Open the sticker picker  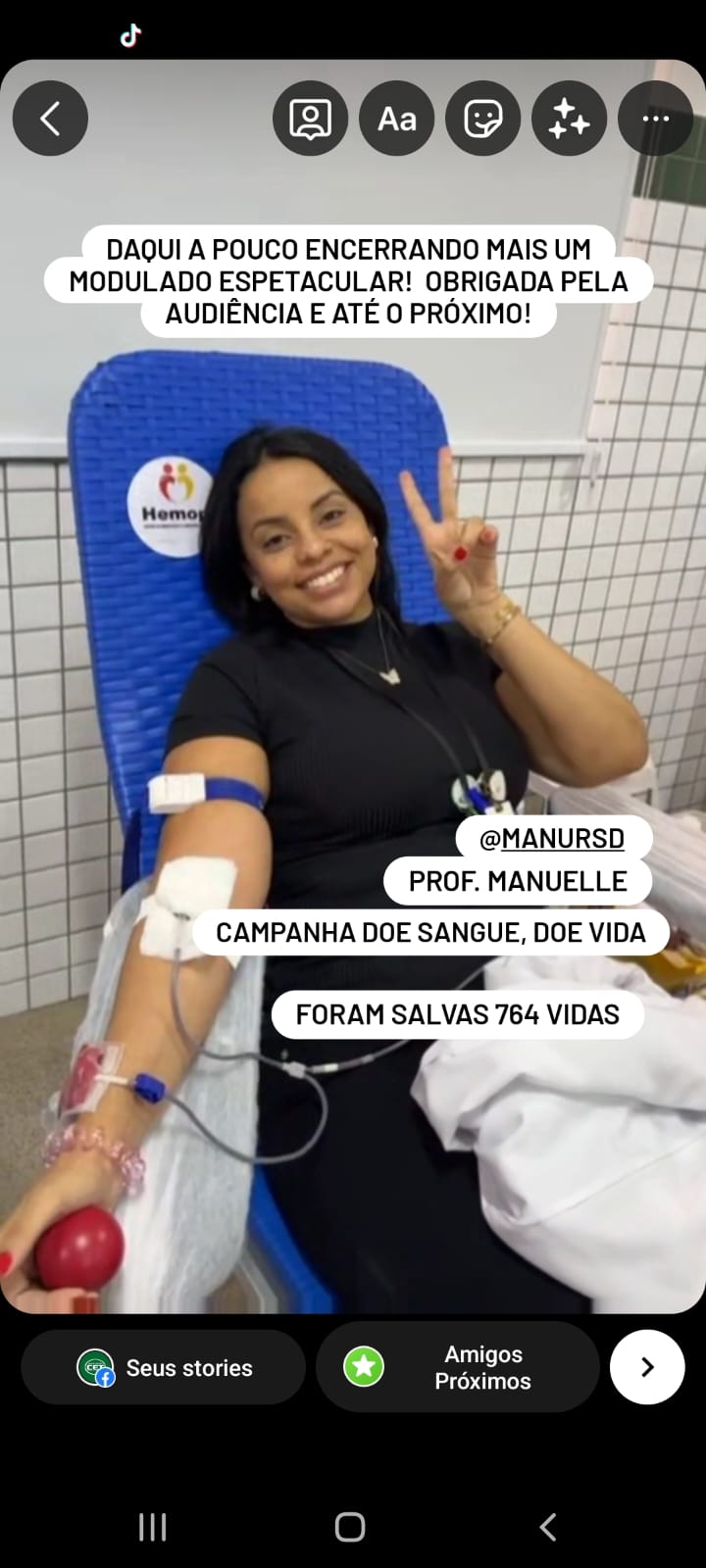pyautogui.click(x=483, y=119)
